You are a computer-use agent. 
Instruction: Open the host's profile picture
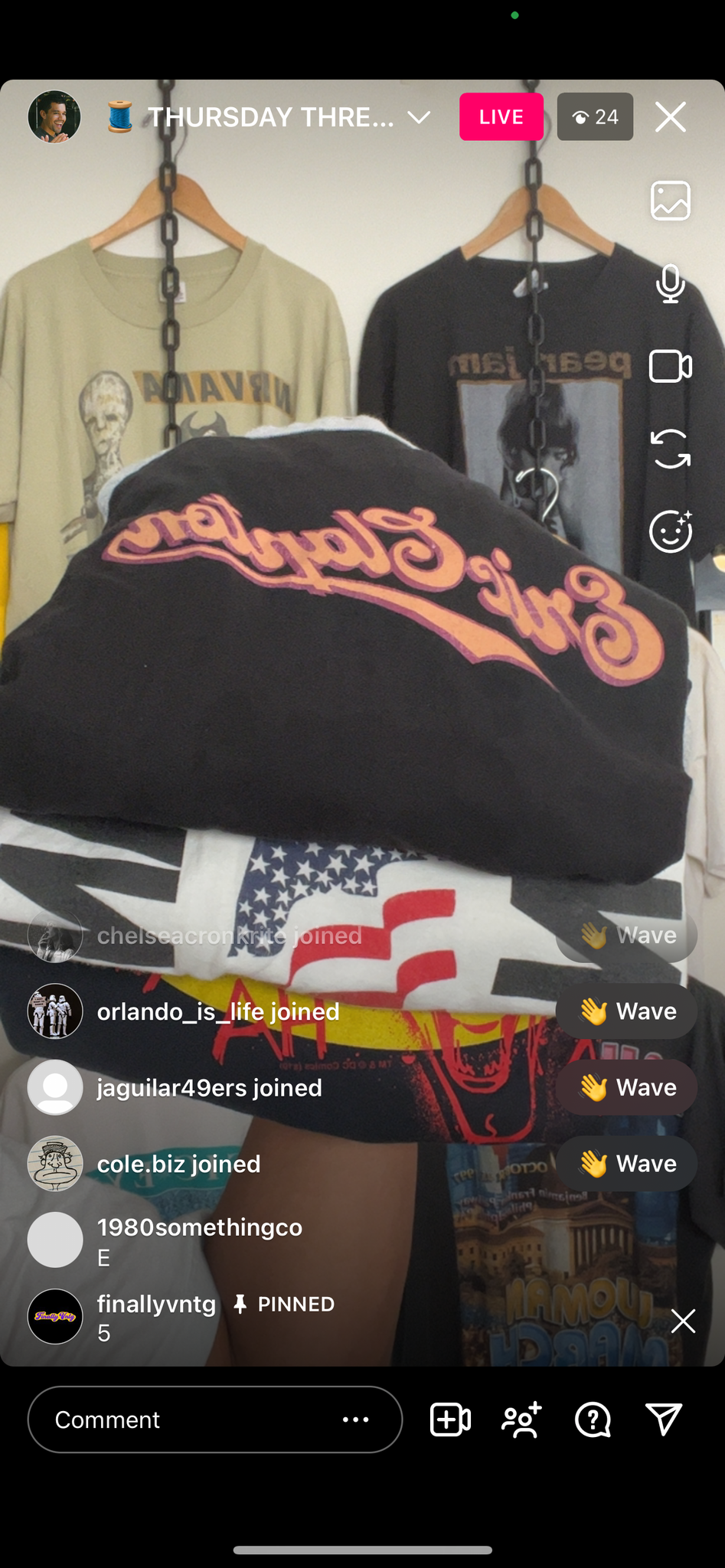(54, 117)
